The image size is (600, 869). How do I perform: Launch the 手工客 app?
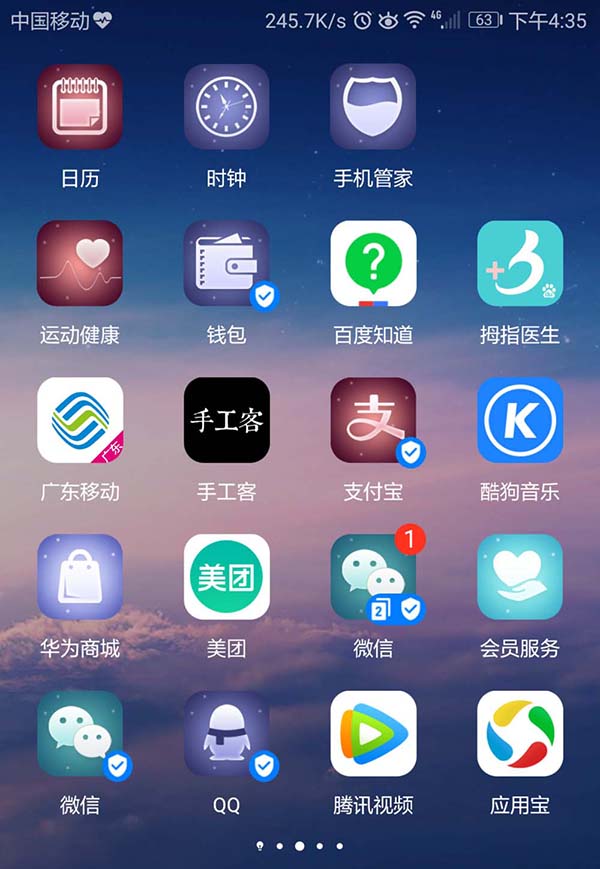click(x=227, y=420)
